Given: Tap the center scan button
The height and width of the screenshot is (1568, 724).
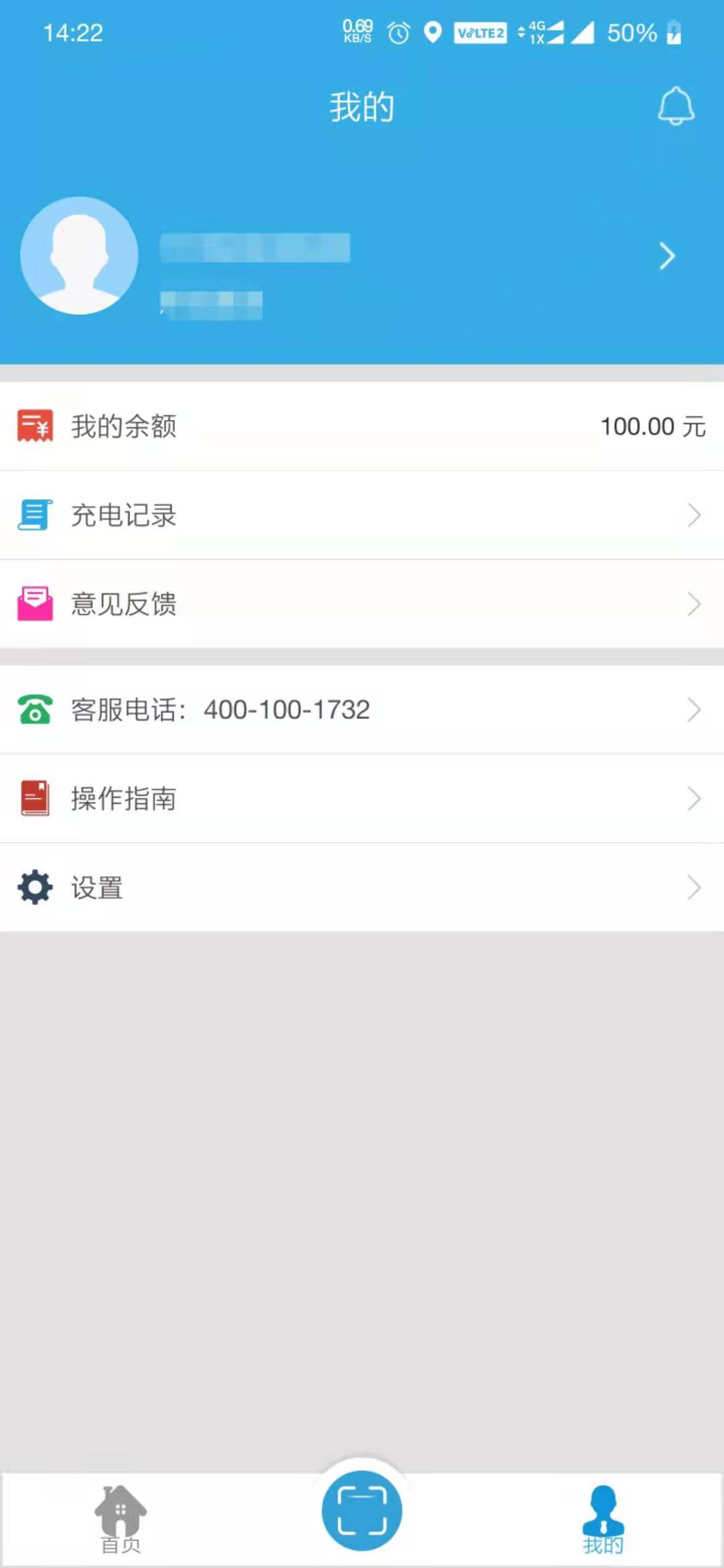Looking at the screenshot, I should point(362,1510).
